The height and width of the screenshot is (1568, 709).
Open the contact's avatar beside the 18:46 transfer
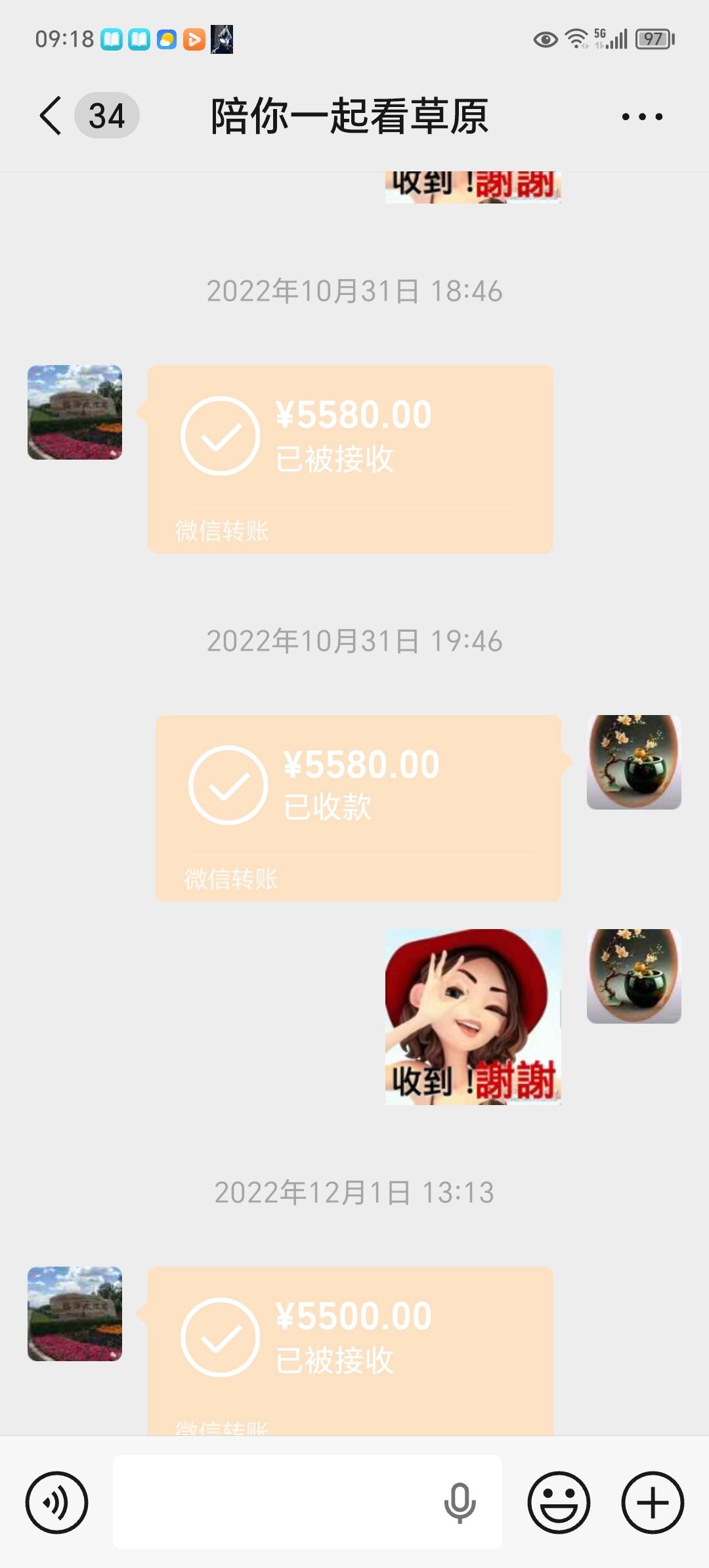point(75,412)
